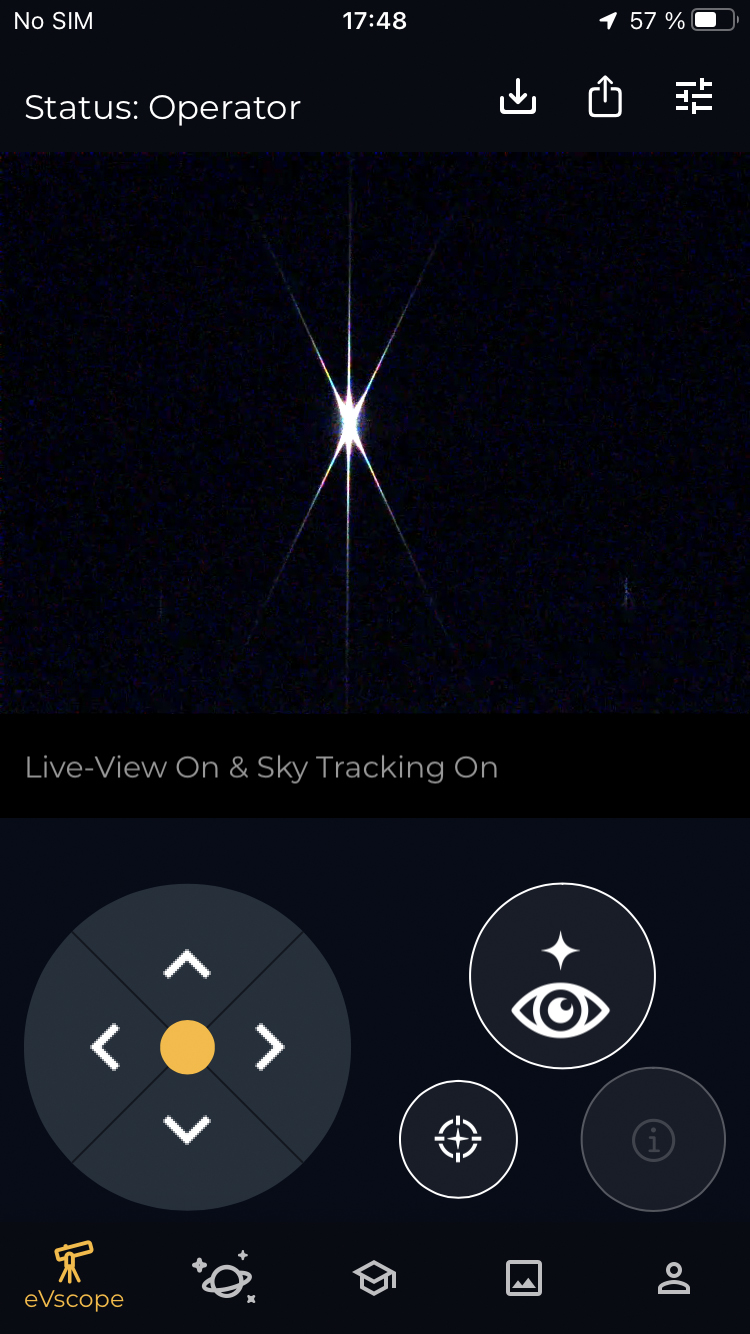Tap the yellow center joystick dot
Screen dimensions: 750x1334
coord(187,1047)
